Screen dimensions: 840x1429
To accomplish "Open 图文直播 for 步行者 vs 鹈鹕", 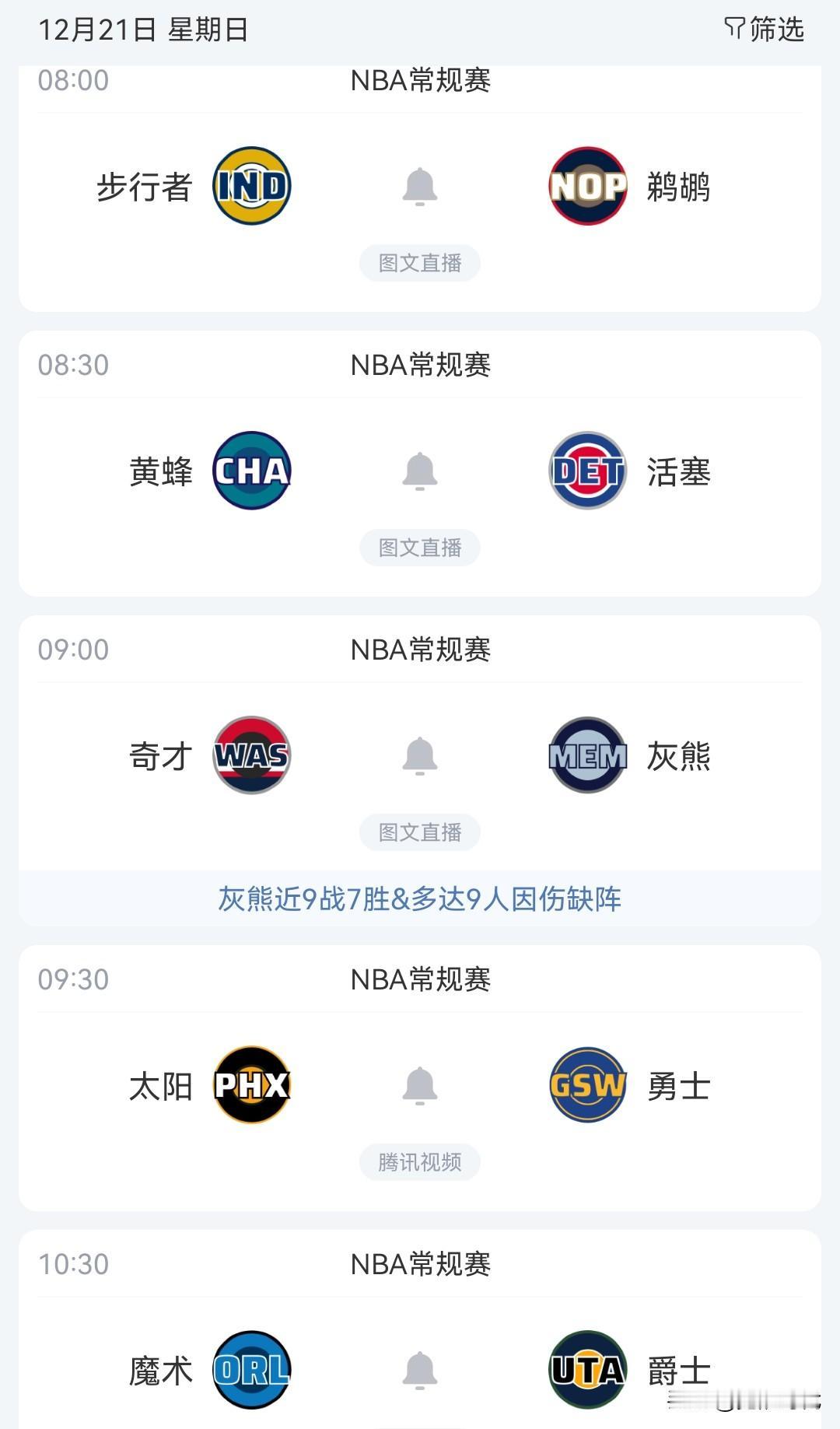I will point(420,263).
